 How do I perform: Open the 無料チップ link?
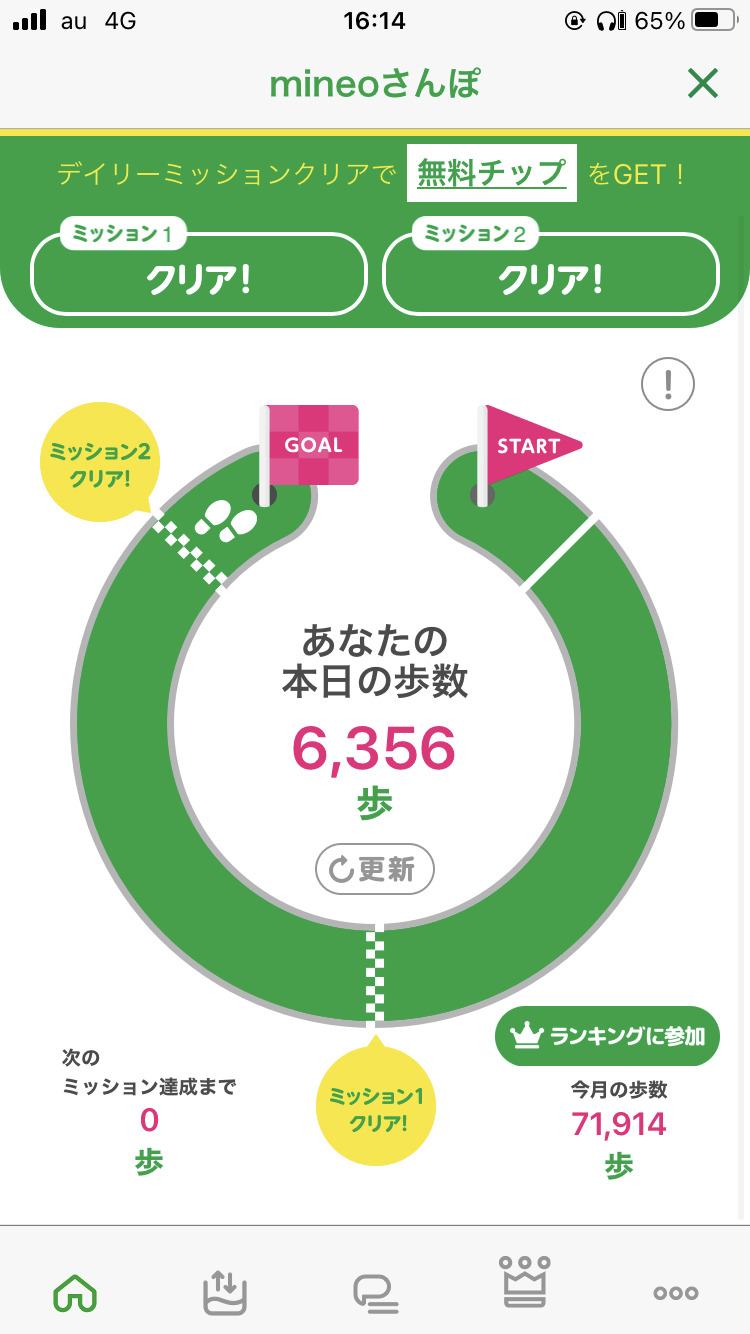click(492, 173)
